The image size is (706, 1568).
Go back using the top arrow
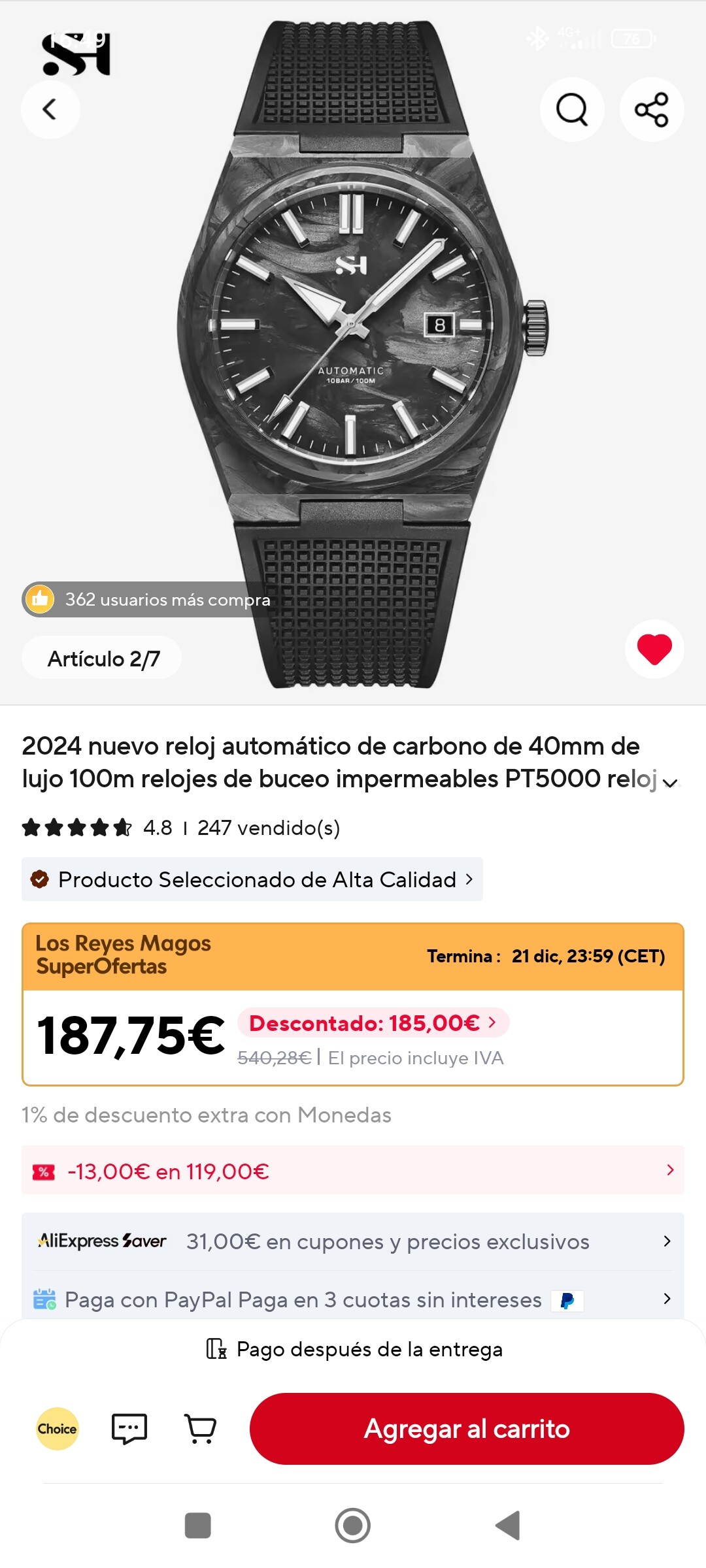(x=50, y=109)
